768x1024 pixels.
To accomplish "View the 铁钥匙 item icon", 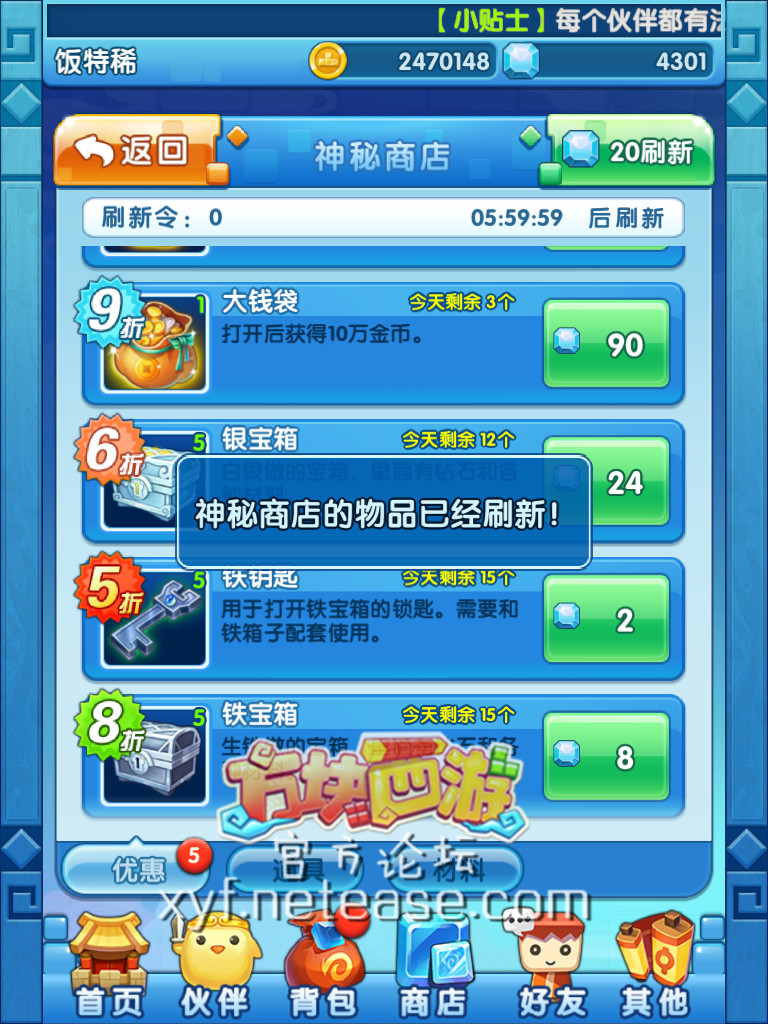I will (155, 619).
